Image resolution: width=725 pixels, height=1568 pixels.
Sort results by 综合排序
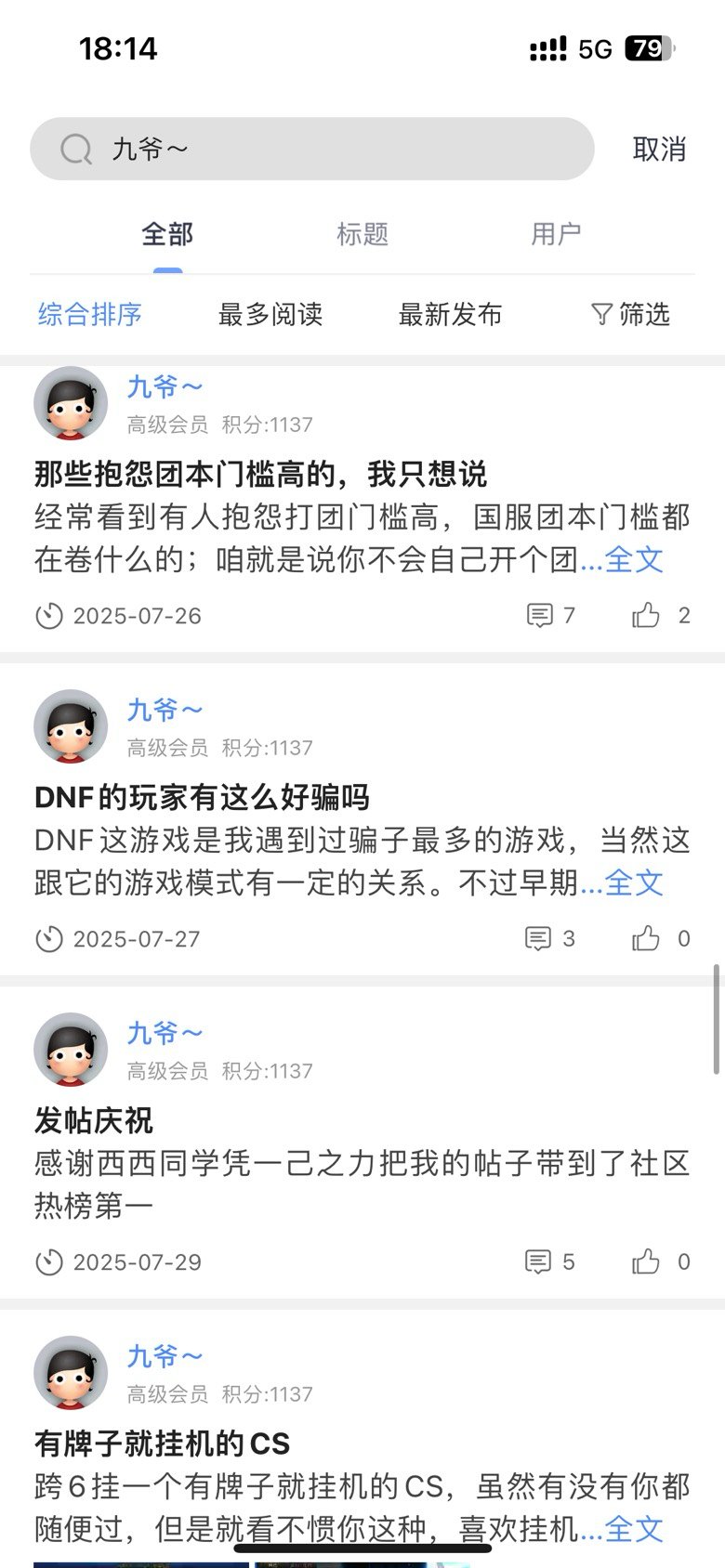click(90, 314)
